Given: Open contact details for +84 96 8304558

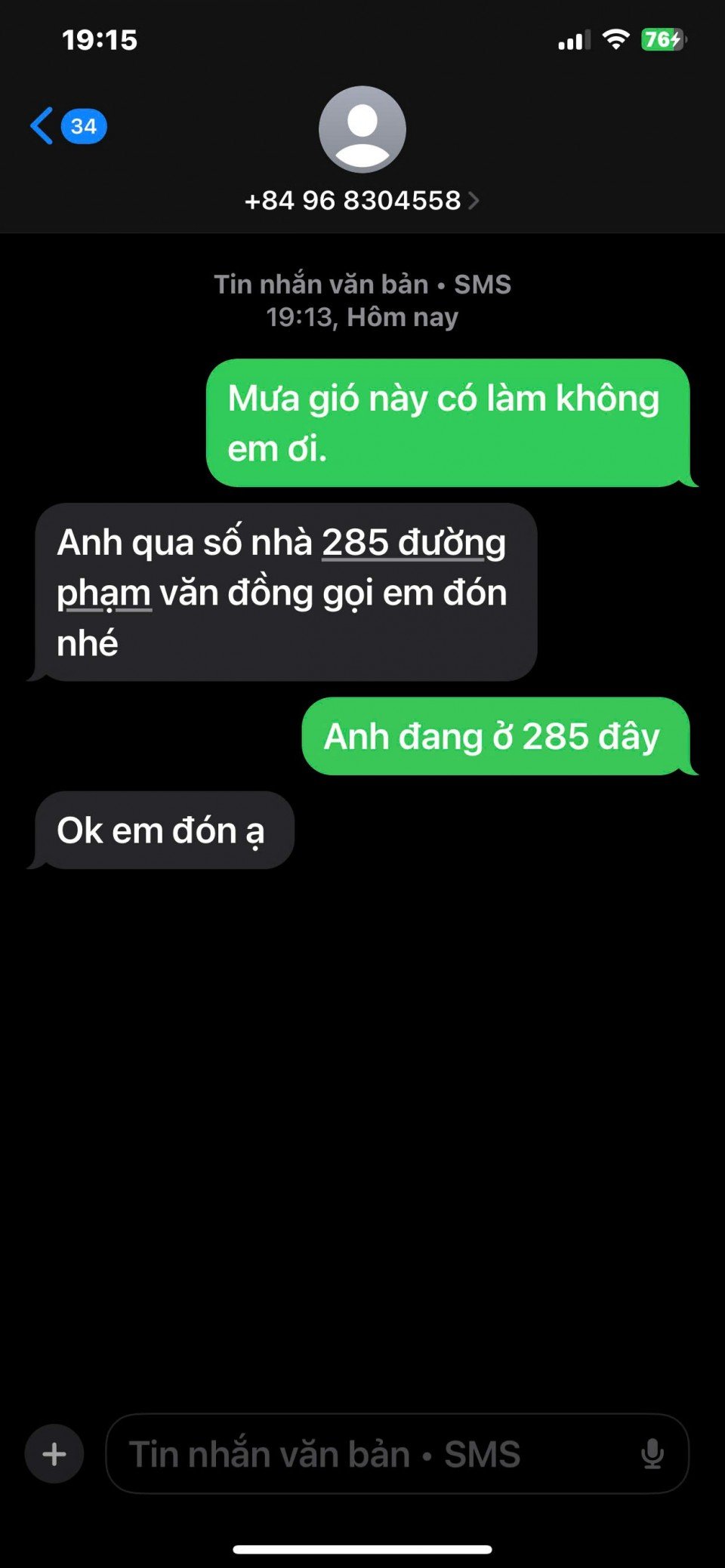Looking at the screenshot, I should tap(361, 200).
